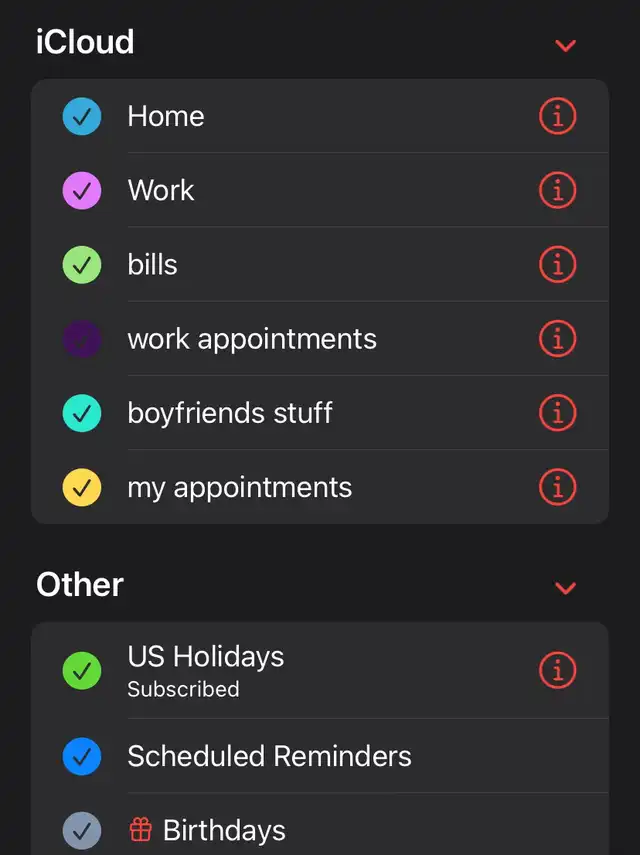Open info for Work calendar
The width and height of the screenshot is (640, 855).
click(x=558, y=191)
